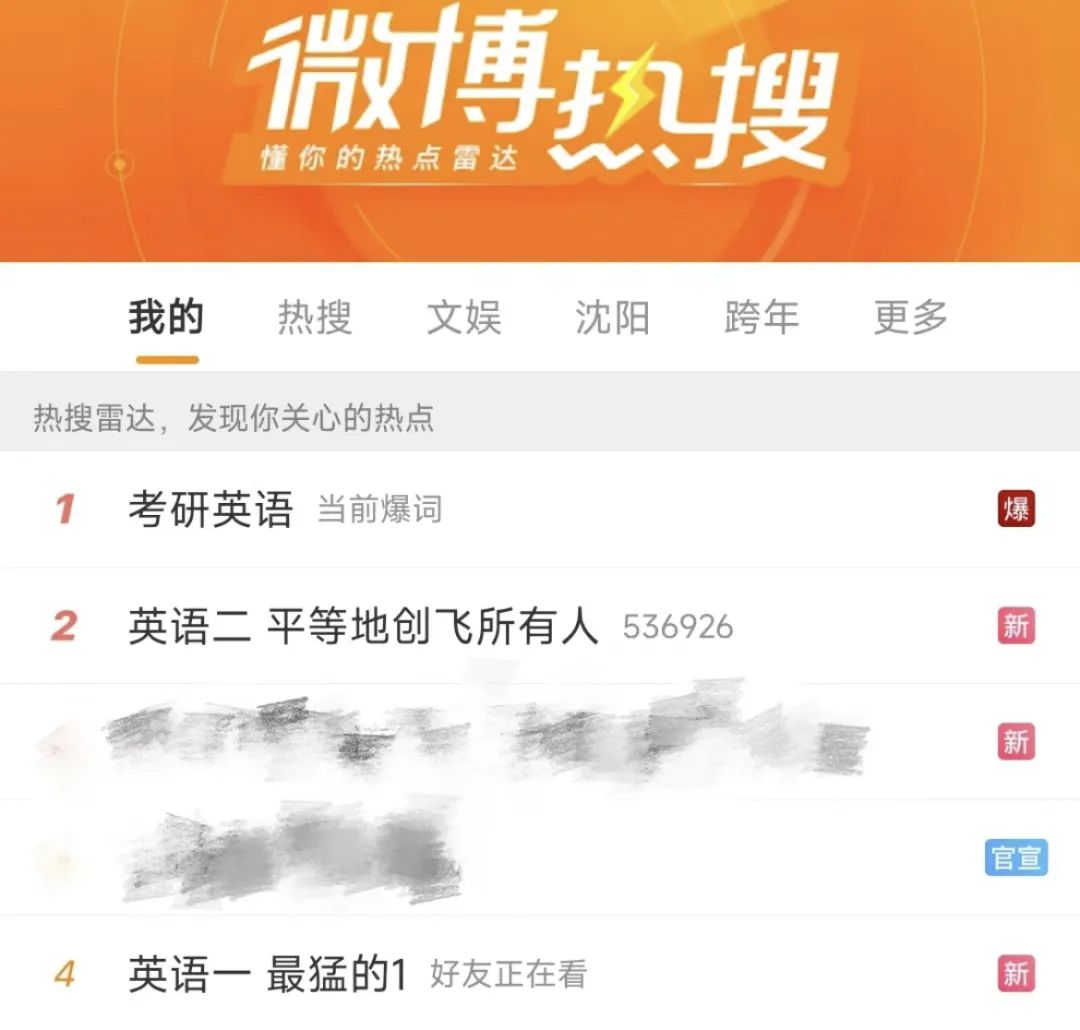Open the 英语一 最猛的1 topic
This screenshot has height=1030, width=1080.
[268, 974]
